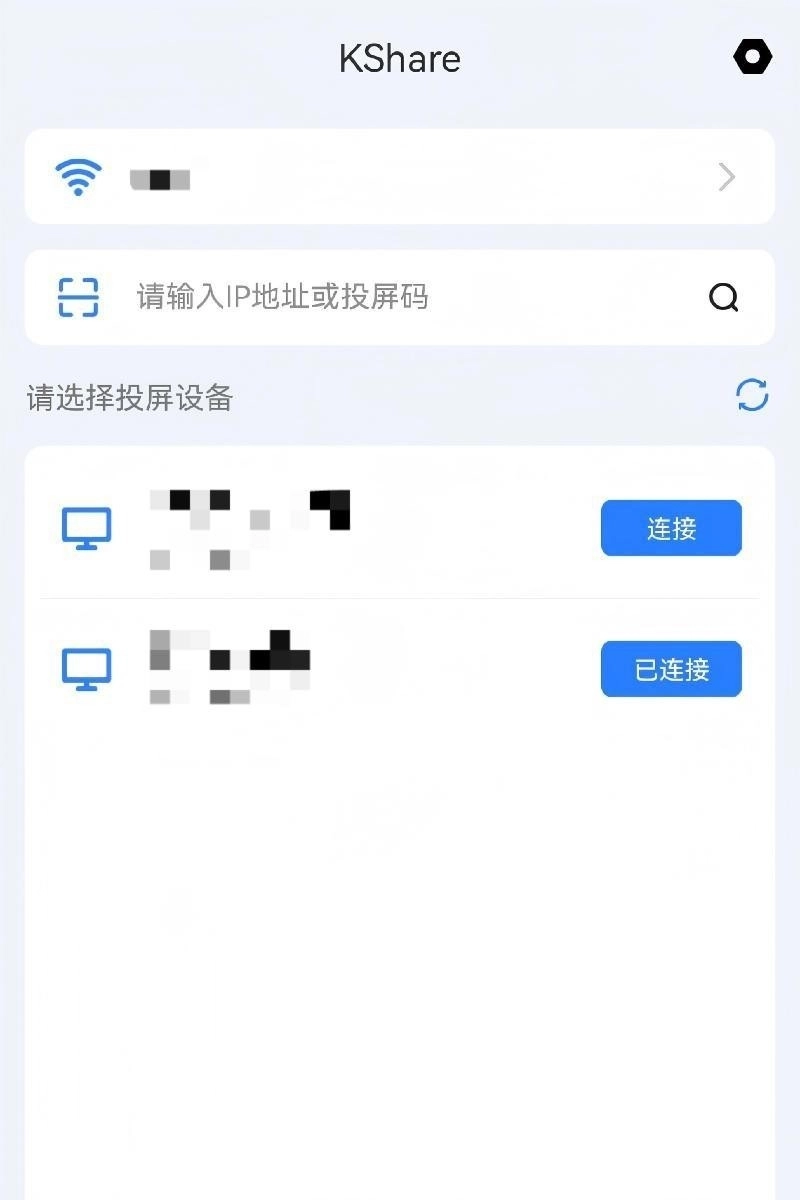Tap the WiFi signal icon

(78, 177)
